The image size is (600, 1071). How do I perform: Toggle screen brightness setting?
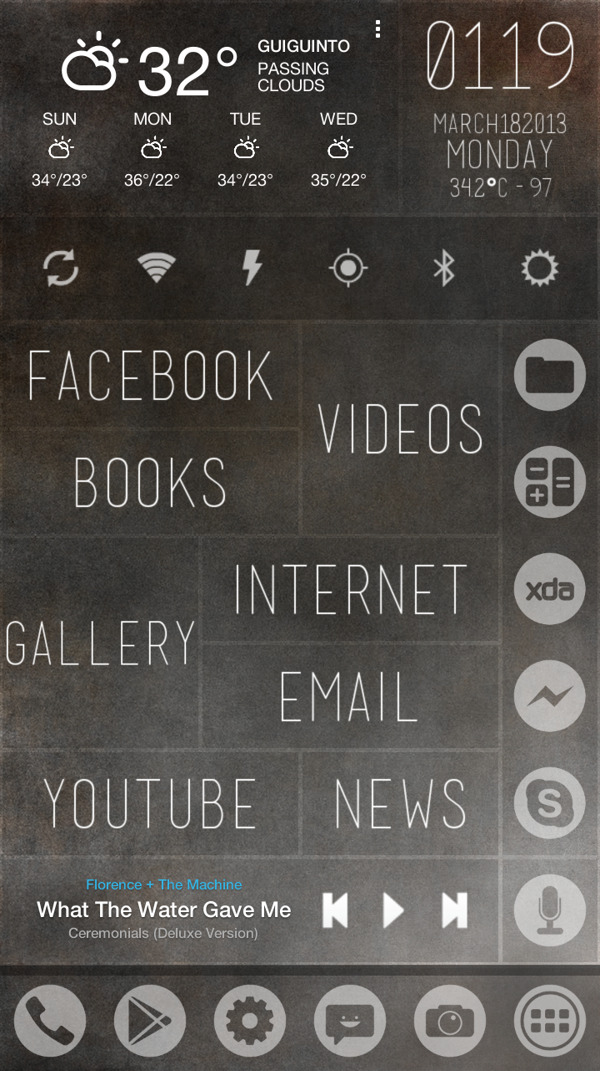click(x=540, y=268)
